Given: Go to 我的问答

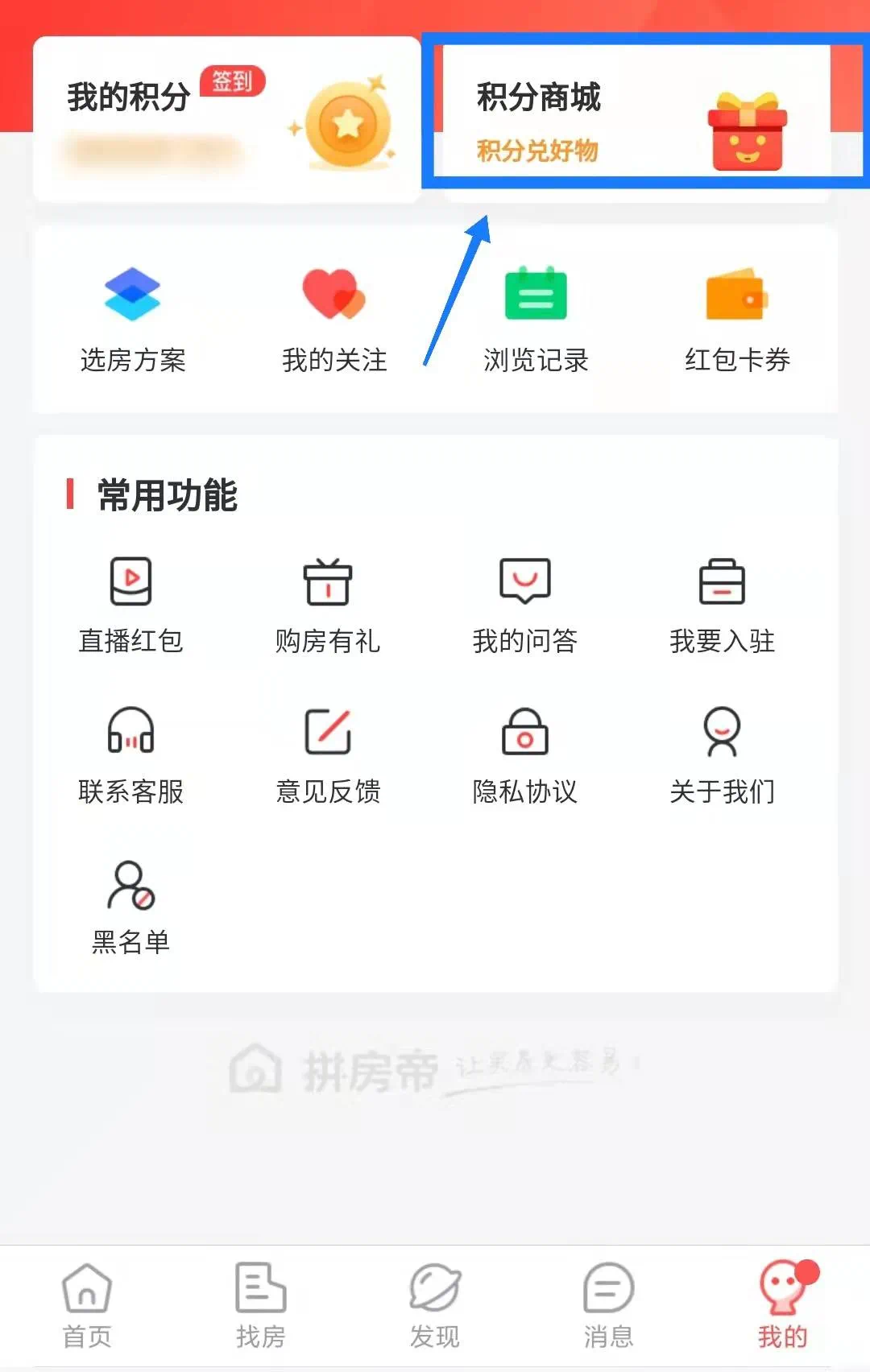Looking at the screenshot, I should point(525,604).
